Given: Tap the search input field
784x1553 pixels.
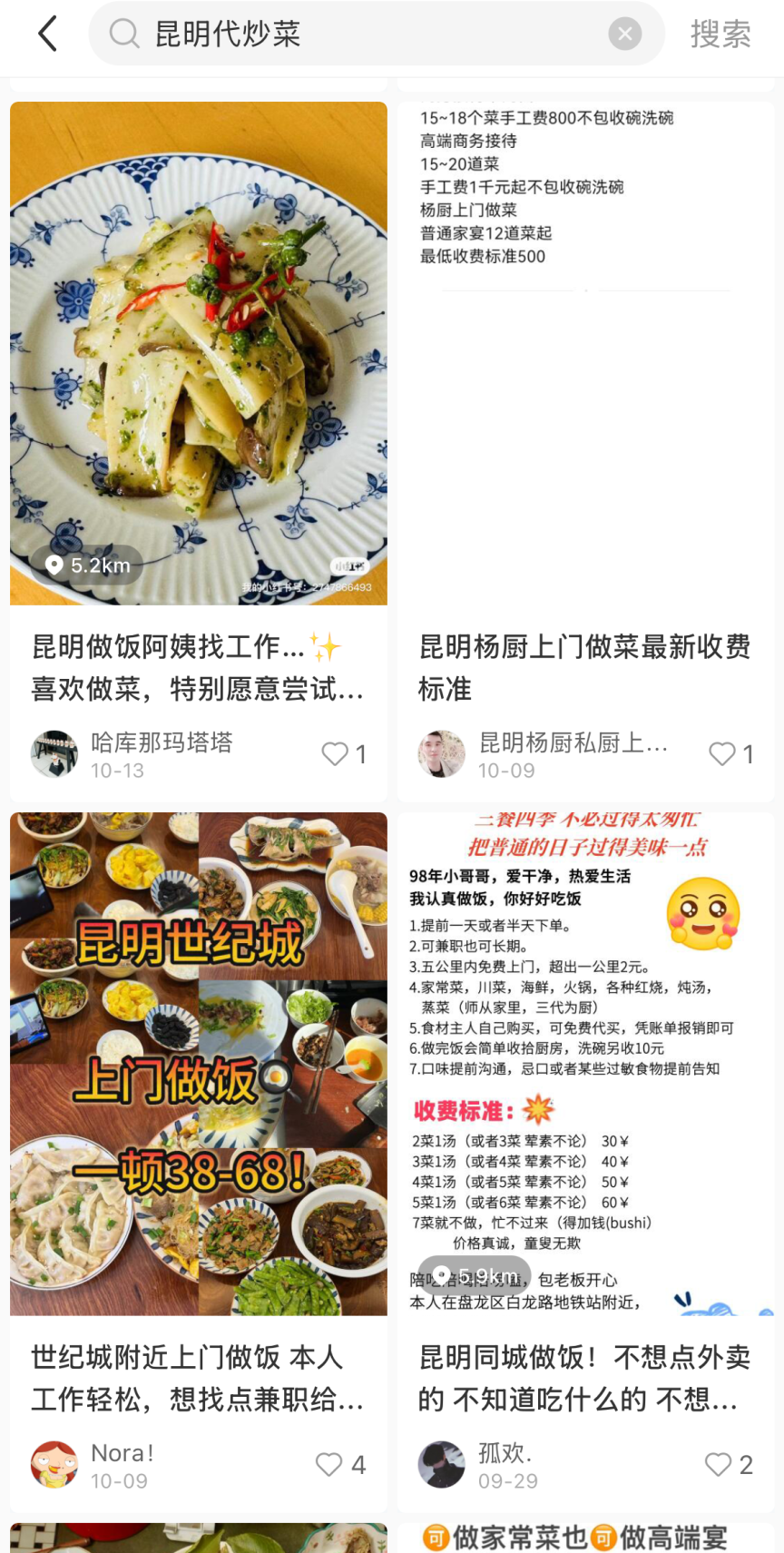Looking at the screenshot, I should (x=363, y=33).
